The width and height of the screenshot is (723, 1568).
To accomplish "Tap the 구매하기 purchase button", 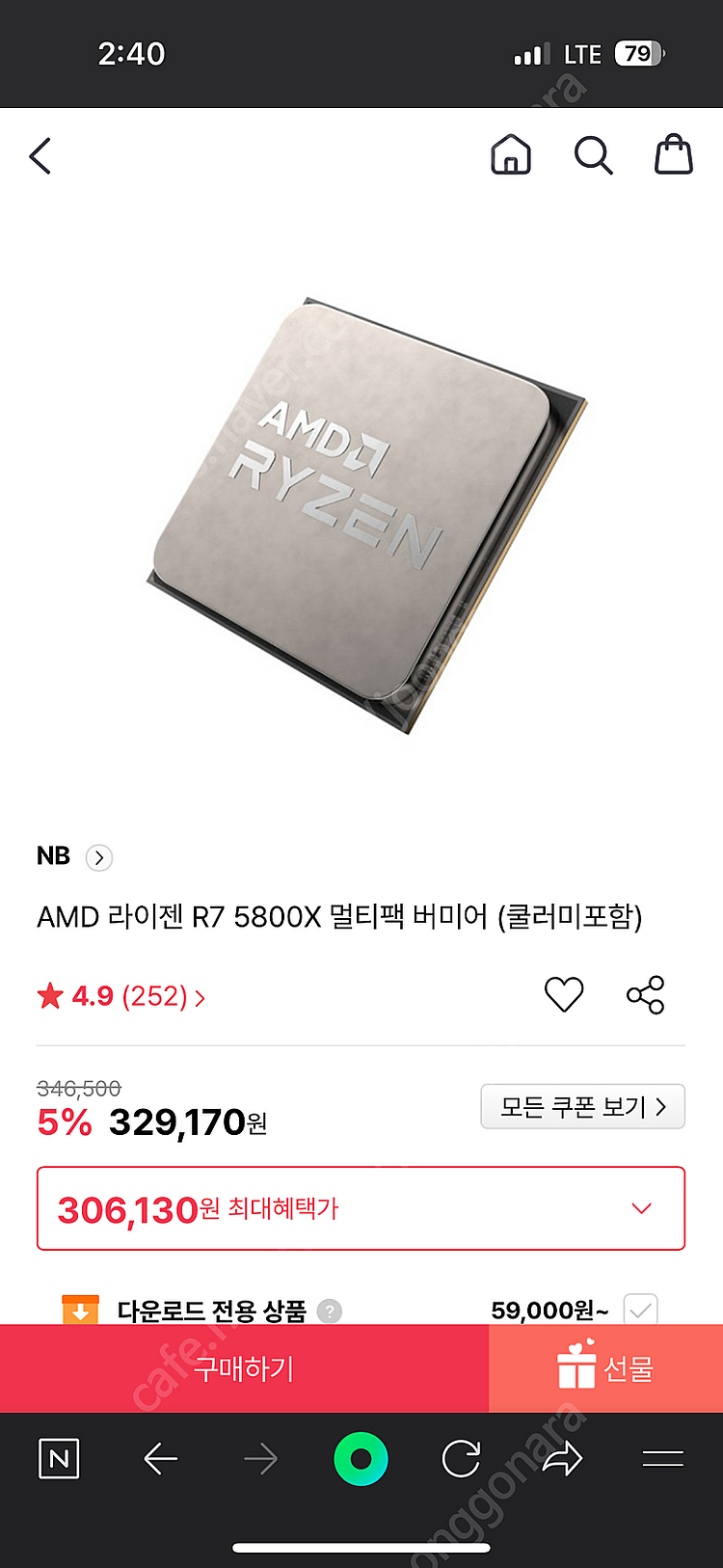I will pyautogui.click(x=244, y=1368).
